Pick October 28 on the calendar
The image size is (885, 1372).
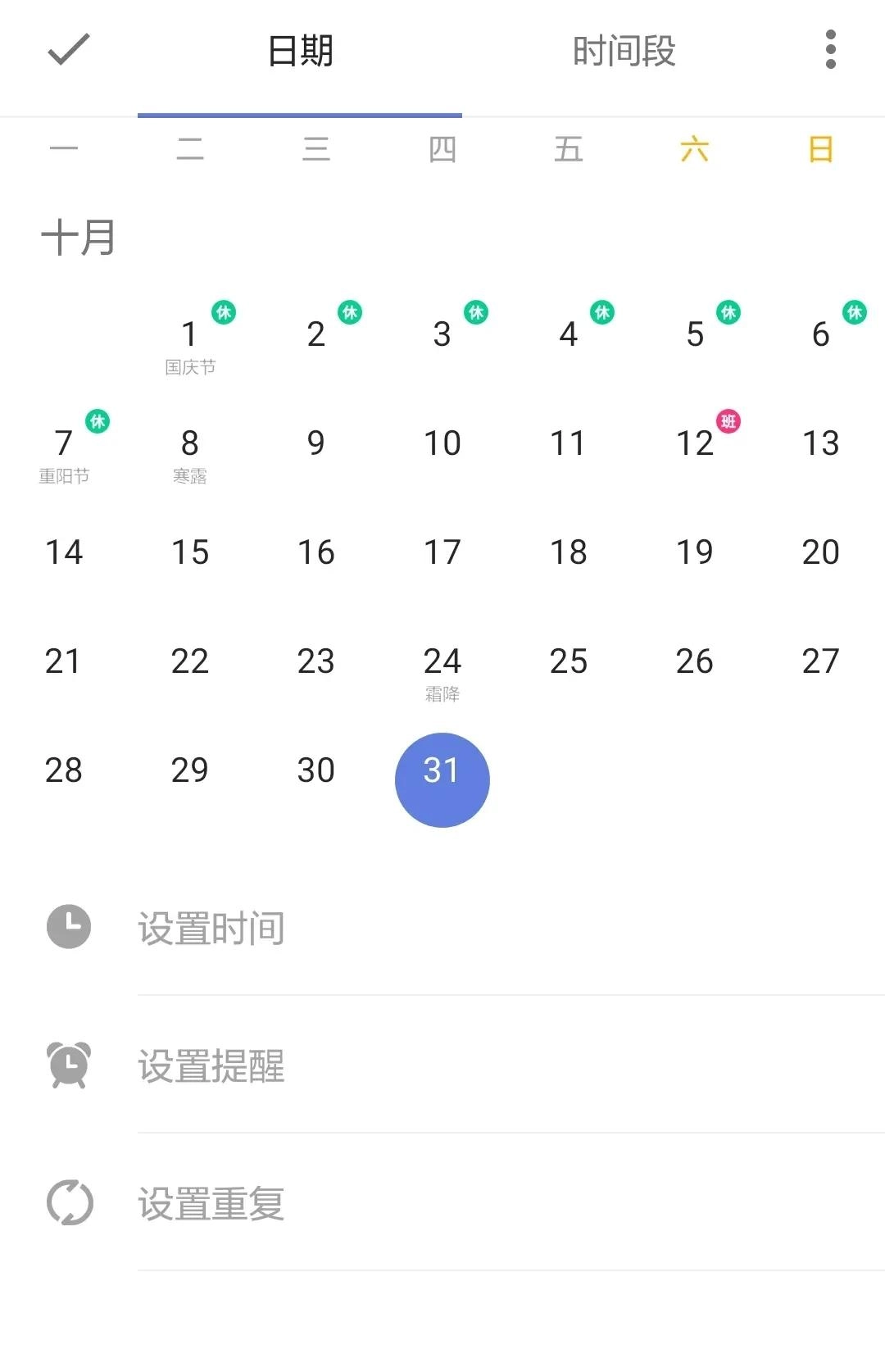point(64,770)
